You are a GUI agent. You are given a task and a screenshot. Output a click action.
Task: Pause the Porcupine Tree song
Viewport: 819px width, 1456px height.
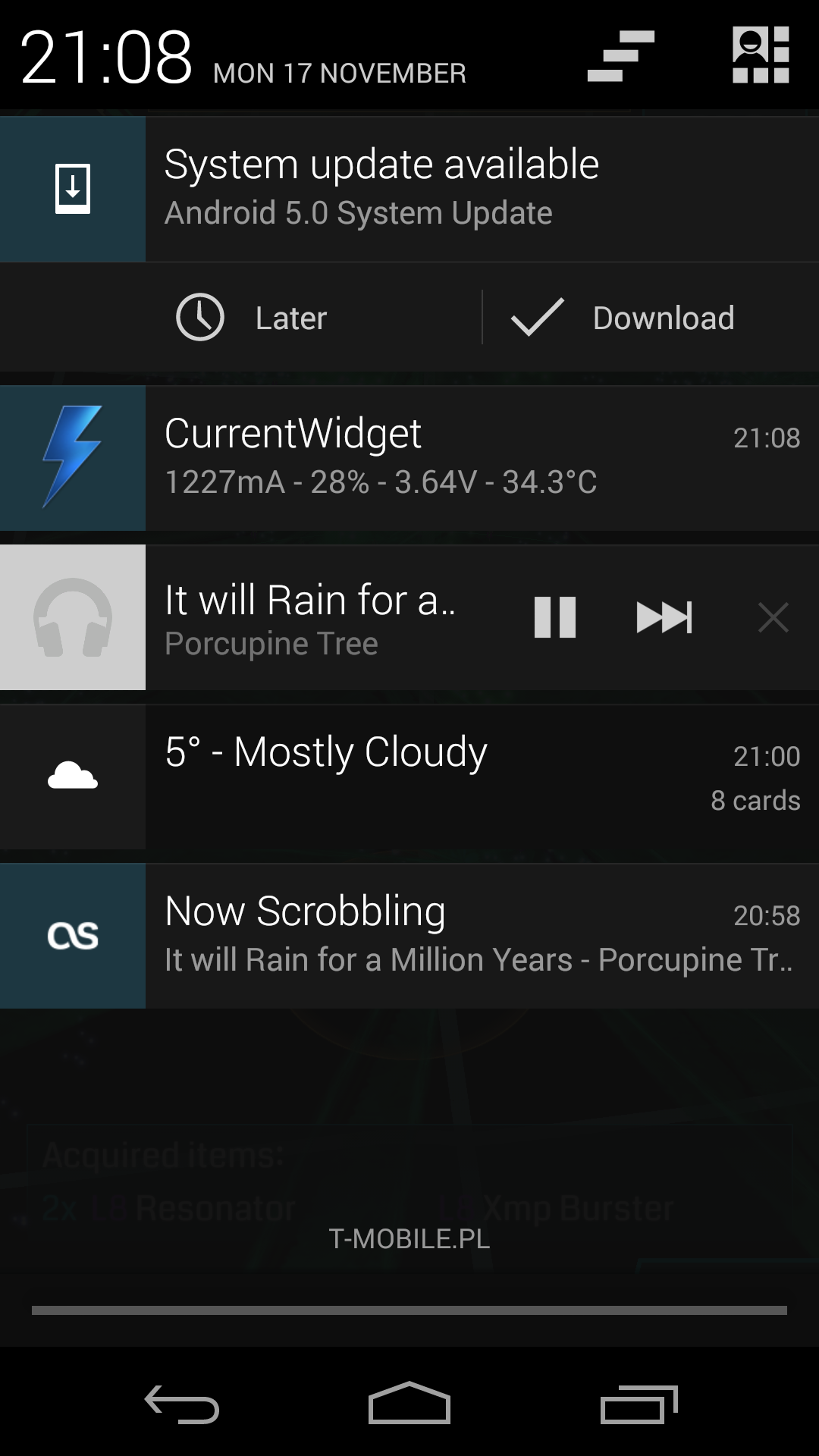555,617
